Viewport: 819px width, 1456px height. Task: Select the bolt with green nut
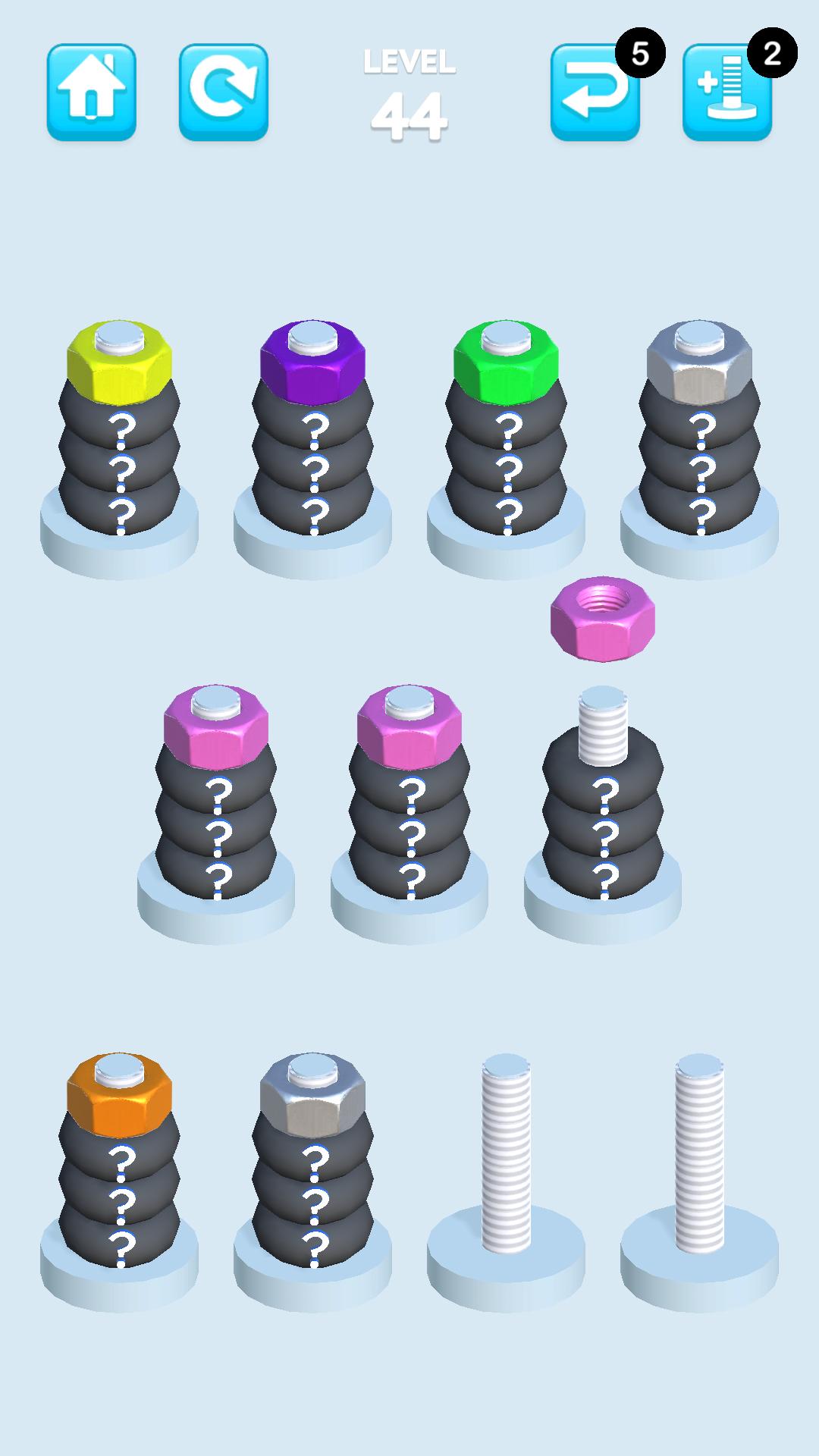pos(506,447)
